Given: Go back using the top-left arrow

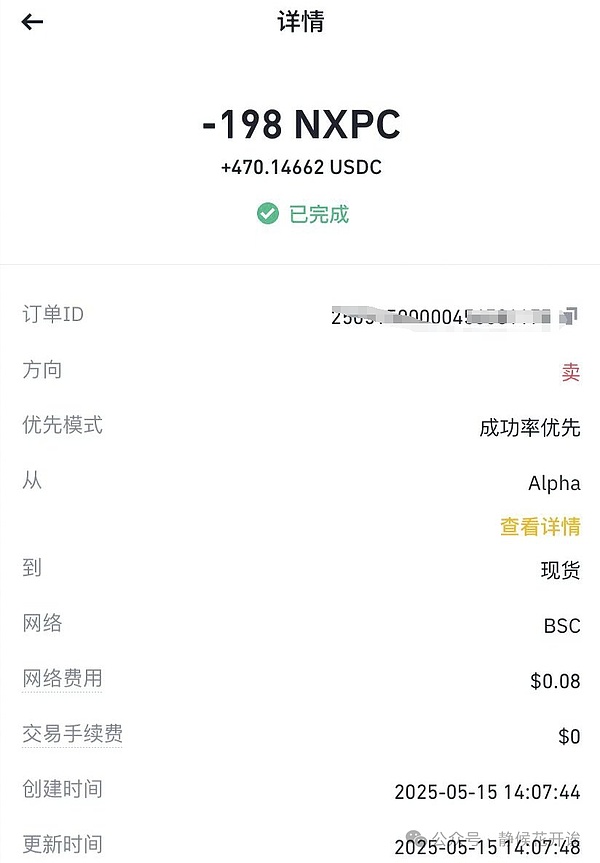Looking at the screenshot, I should click(x=32, y=22).
